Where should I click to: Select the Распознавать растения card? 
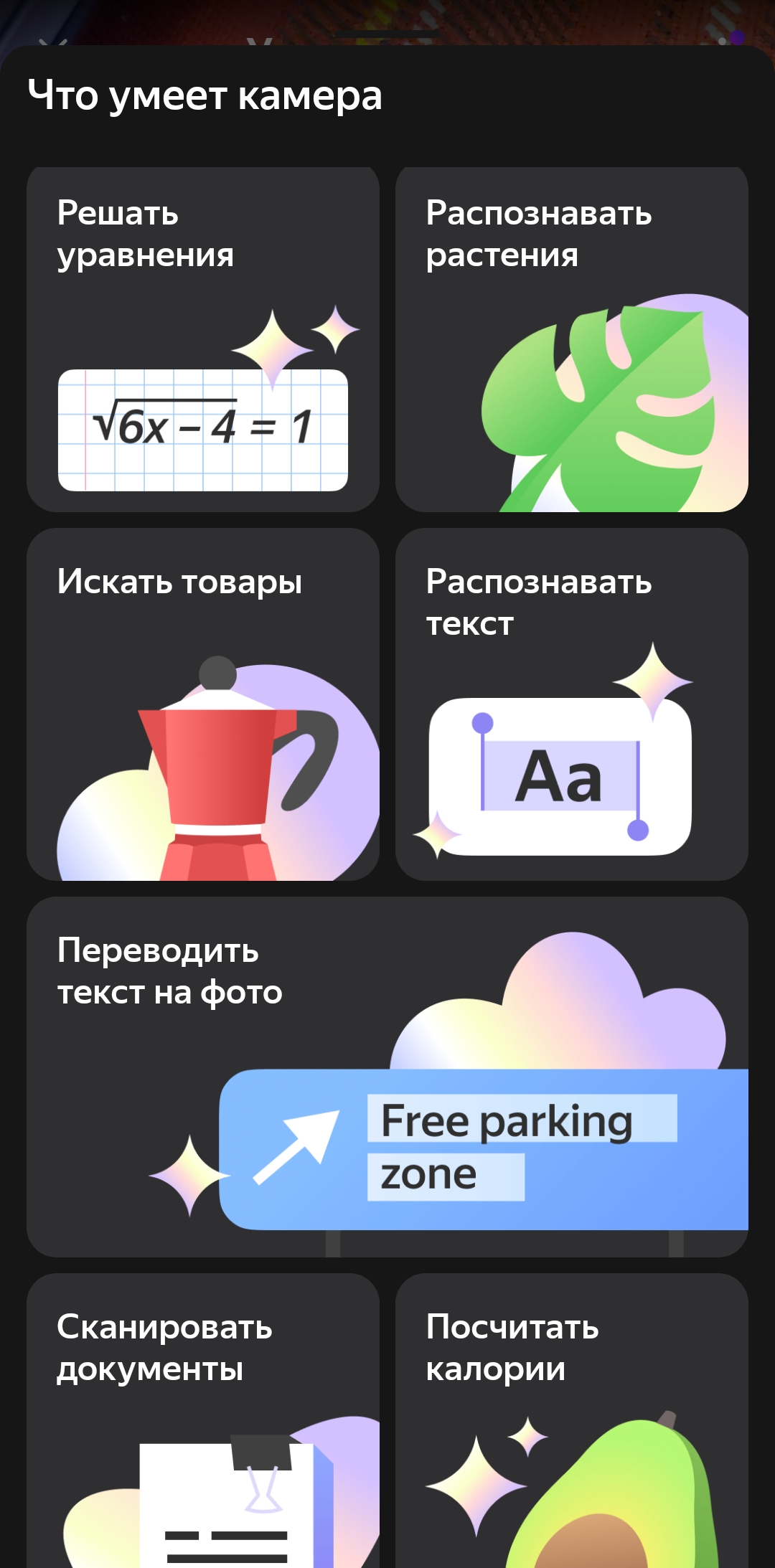click(572, 339)
